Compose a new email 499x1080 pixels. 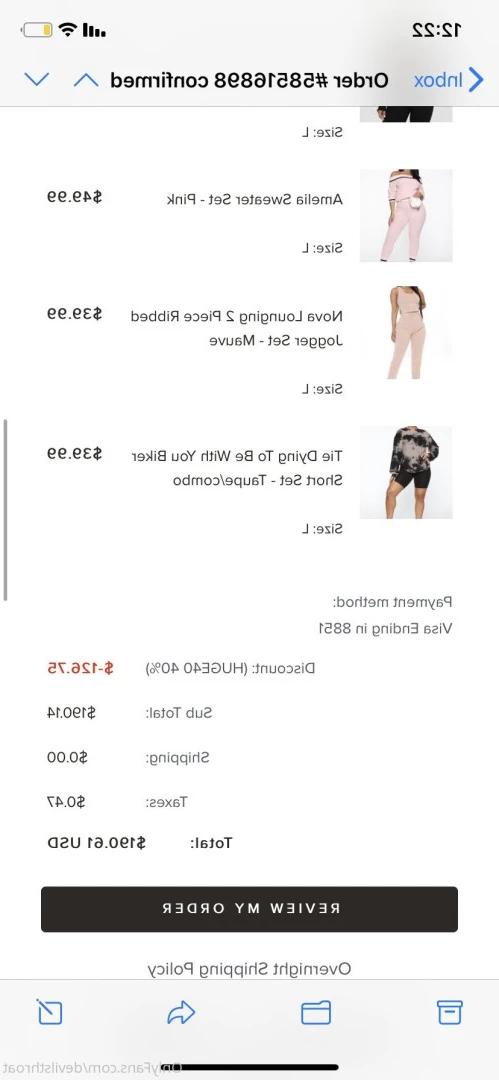point(50,1012)
